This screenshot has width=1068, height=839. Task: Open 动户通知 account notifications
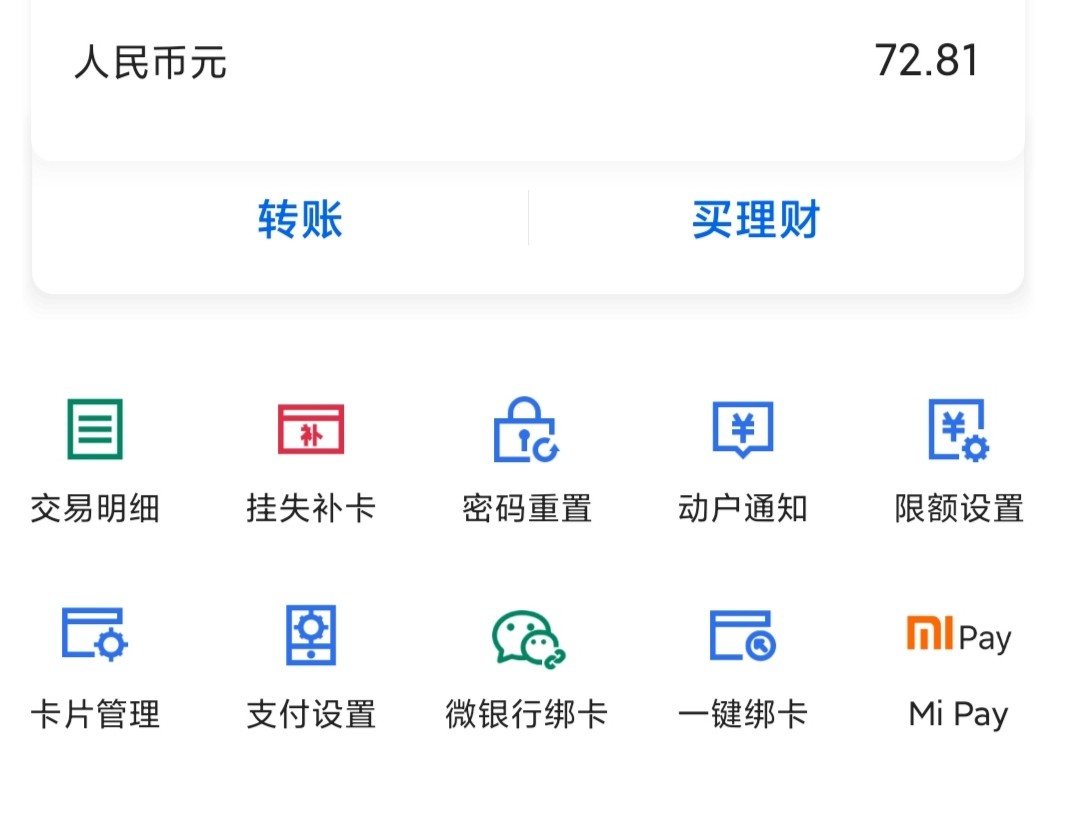click(743, 460)
